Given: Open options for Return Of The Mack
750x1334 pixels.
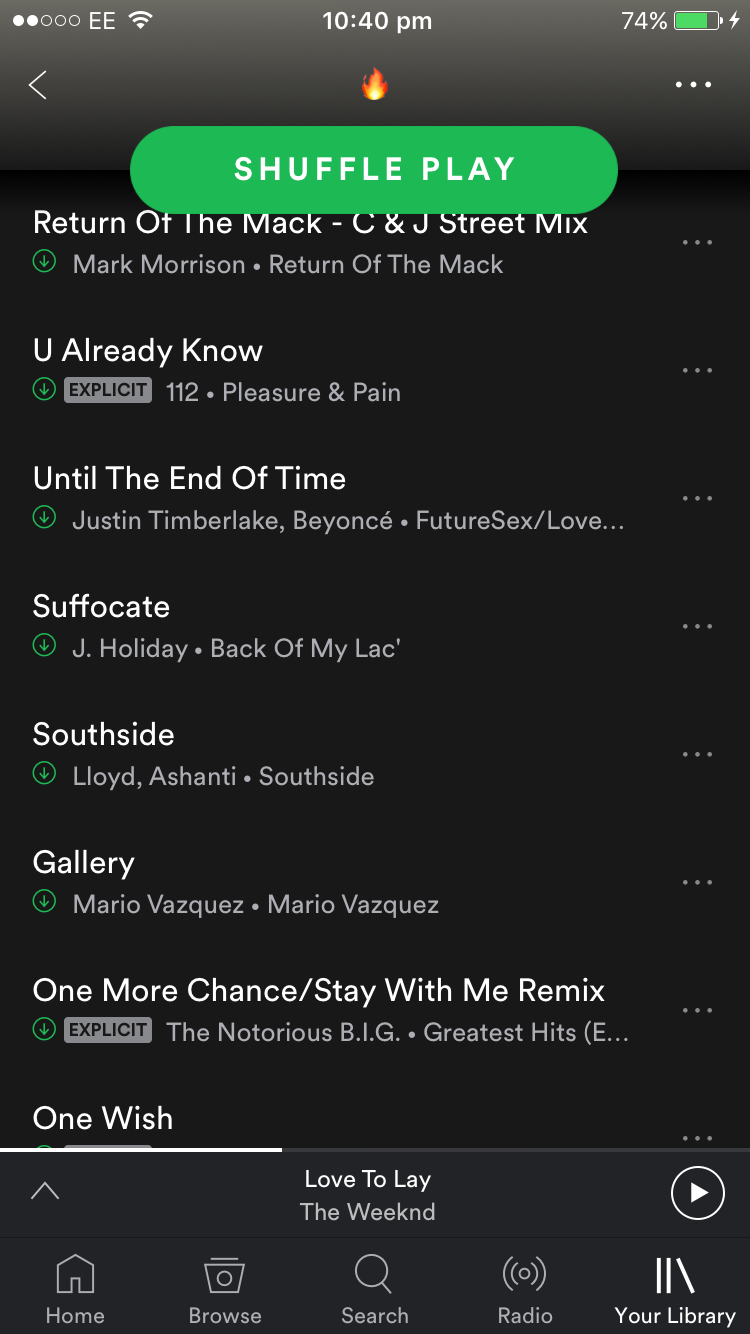Looking at the screenshot, I should click(x=697, y=242).
